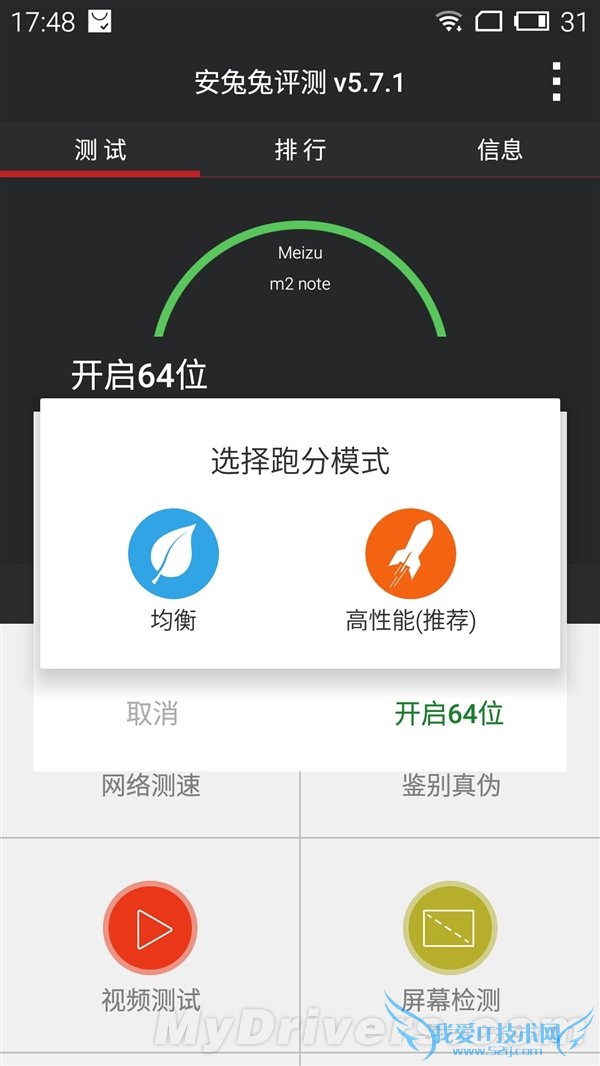
Task: Switch to the 排行 tab
Action: (x=300, y=150)
